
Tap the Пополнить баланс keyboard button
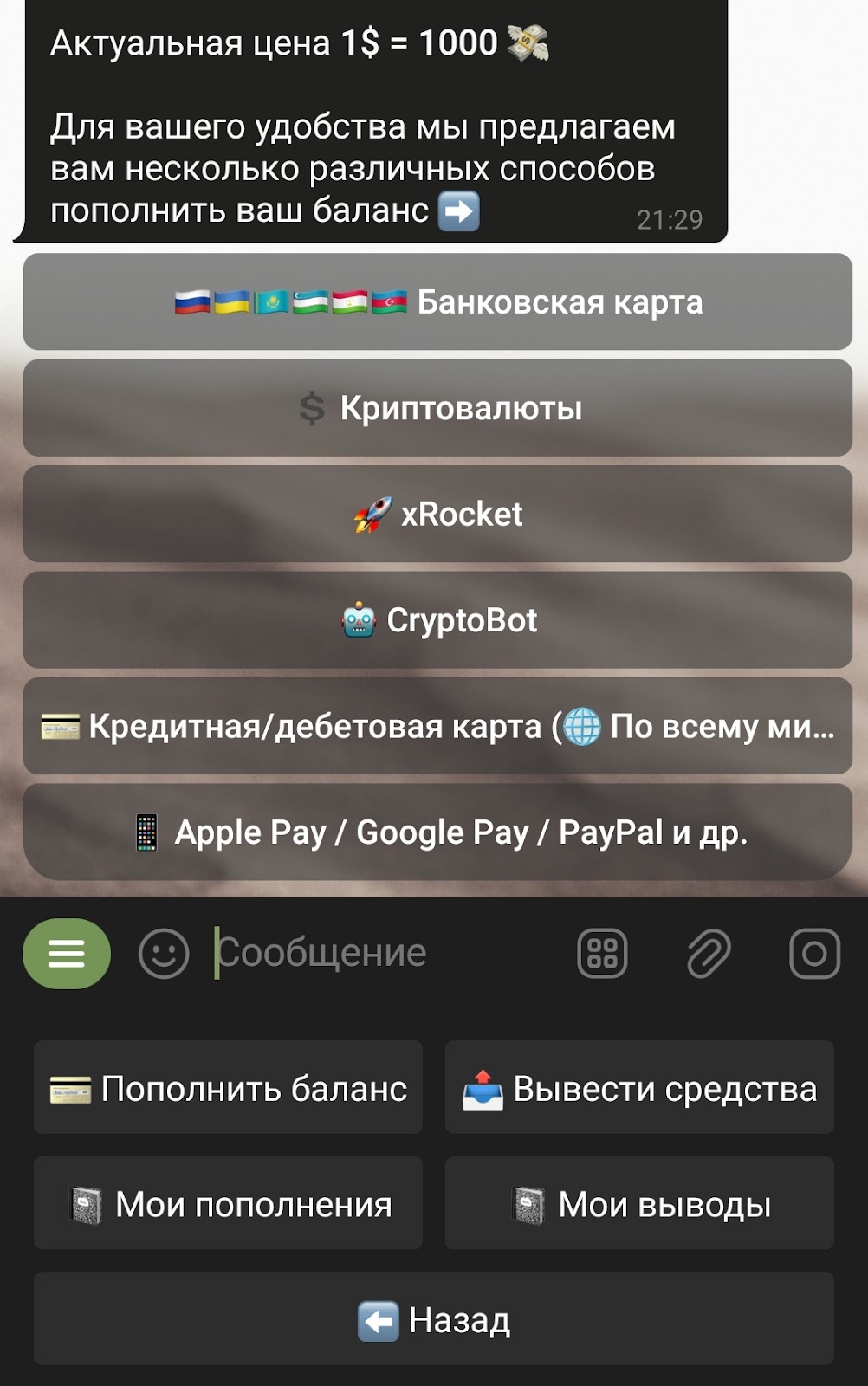[x=228, y=1088]
